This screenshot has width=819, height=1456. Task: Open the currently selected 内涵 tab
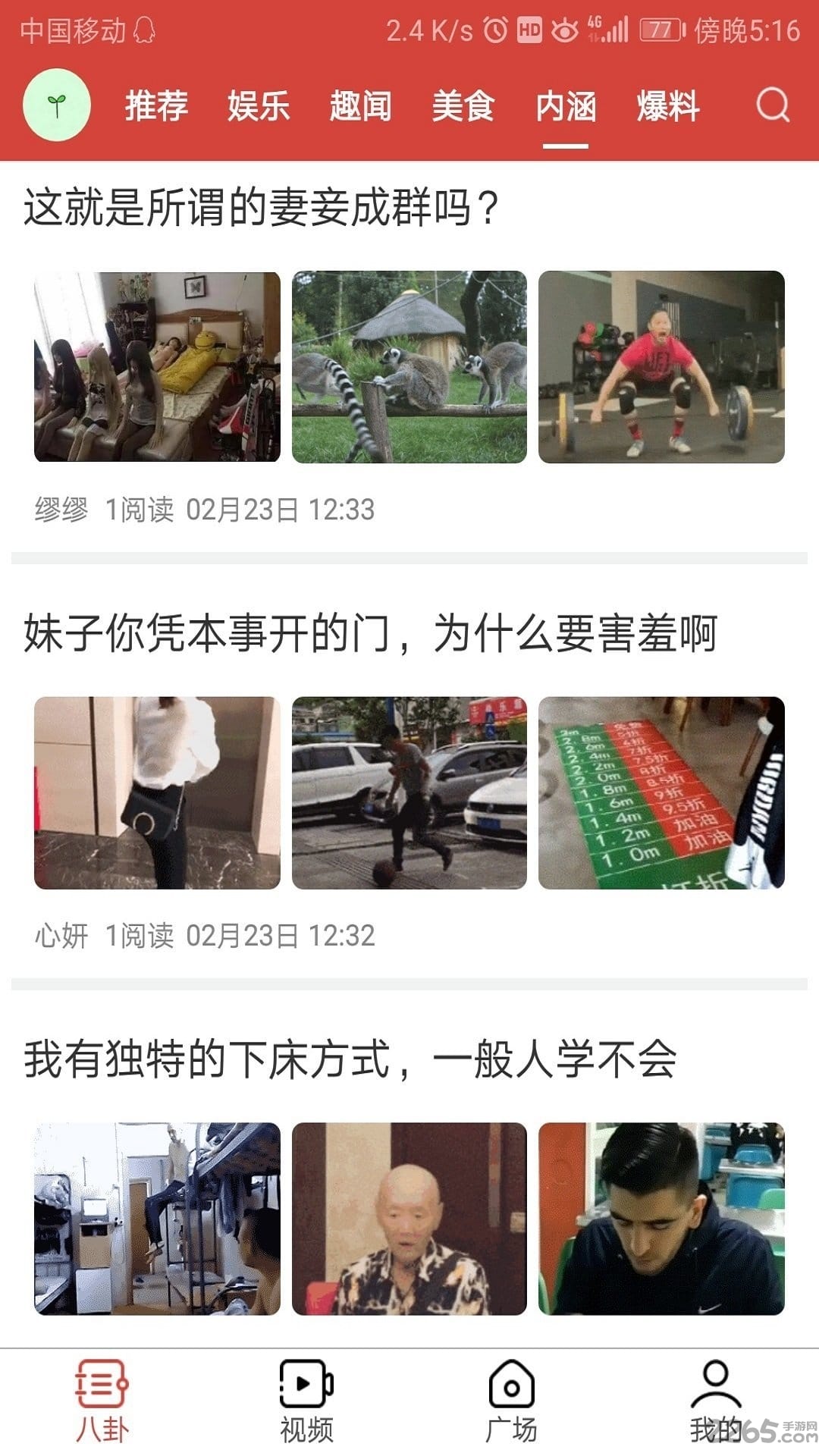pyautogui.click(x=566, y=108)
